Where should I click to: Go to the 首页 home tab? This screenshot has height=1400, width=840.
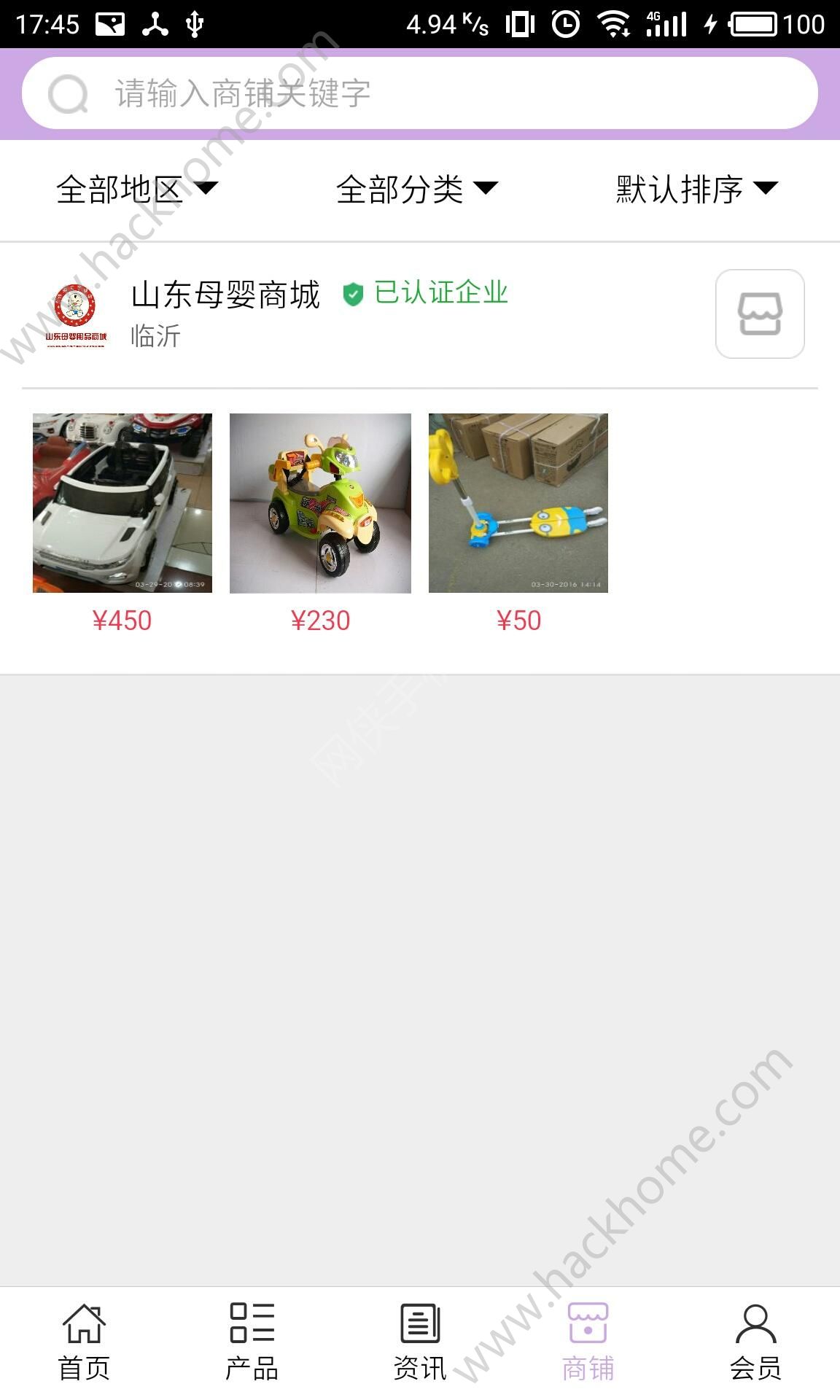pyautogui.click(x=84, y=1342)
